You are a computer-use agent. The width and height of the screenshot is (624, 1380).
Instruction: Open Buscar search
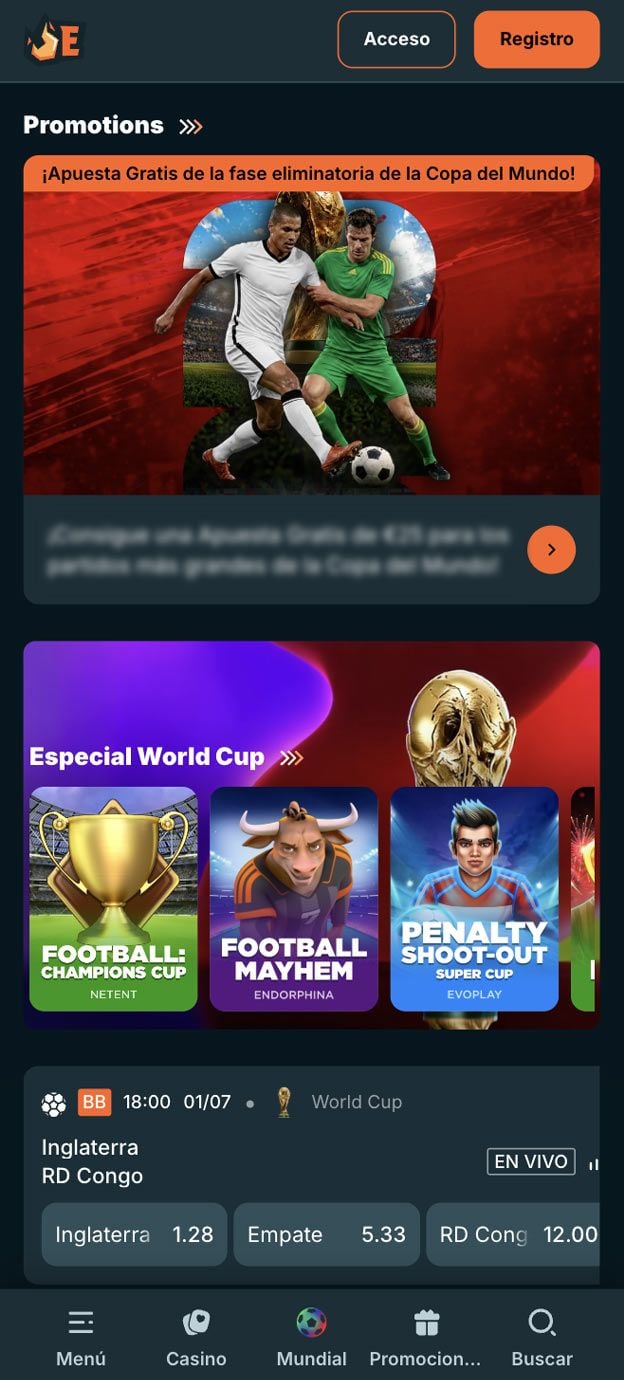(542, 1338)
